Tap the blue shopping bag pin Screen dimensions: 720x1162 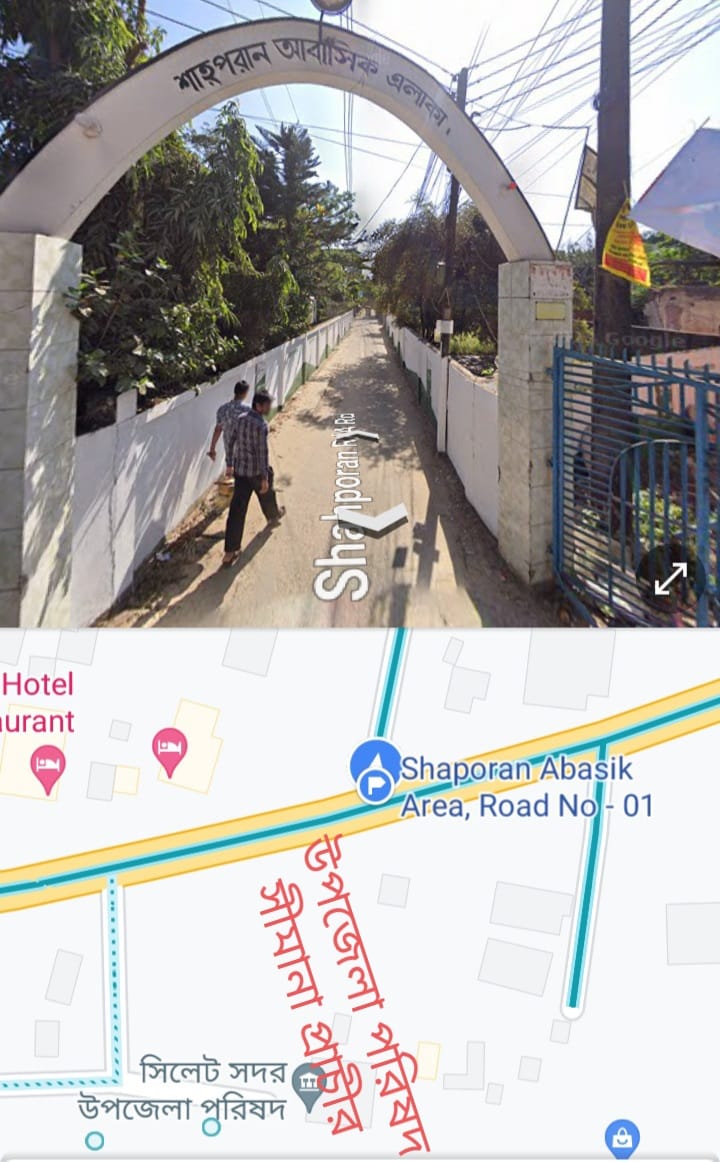coord(622,1139)
